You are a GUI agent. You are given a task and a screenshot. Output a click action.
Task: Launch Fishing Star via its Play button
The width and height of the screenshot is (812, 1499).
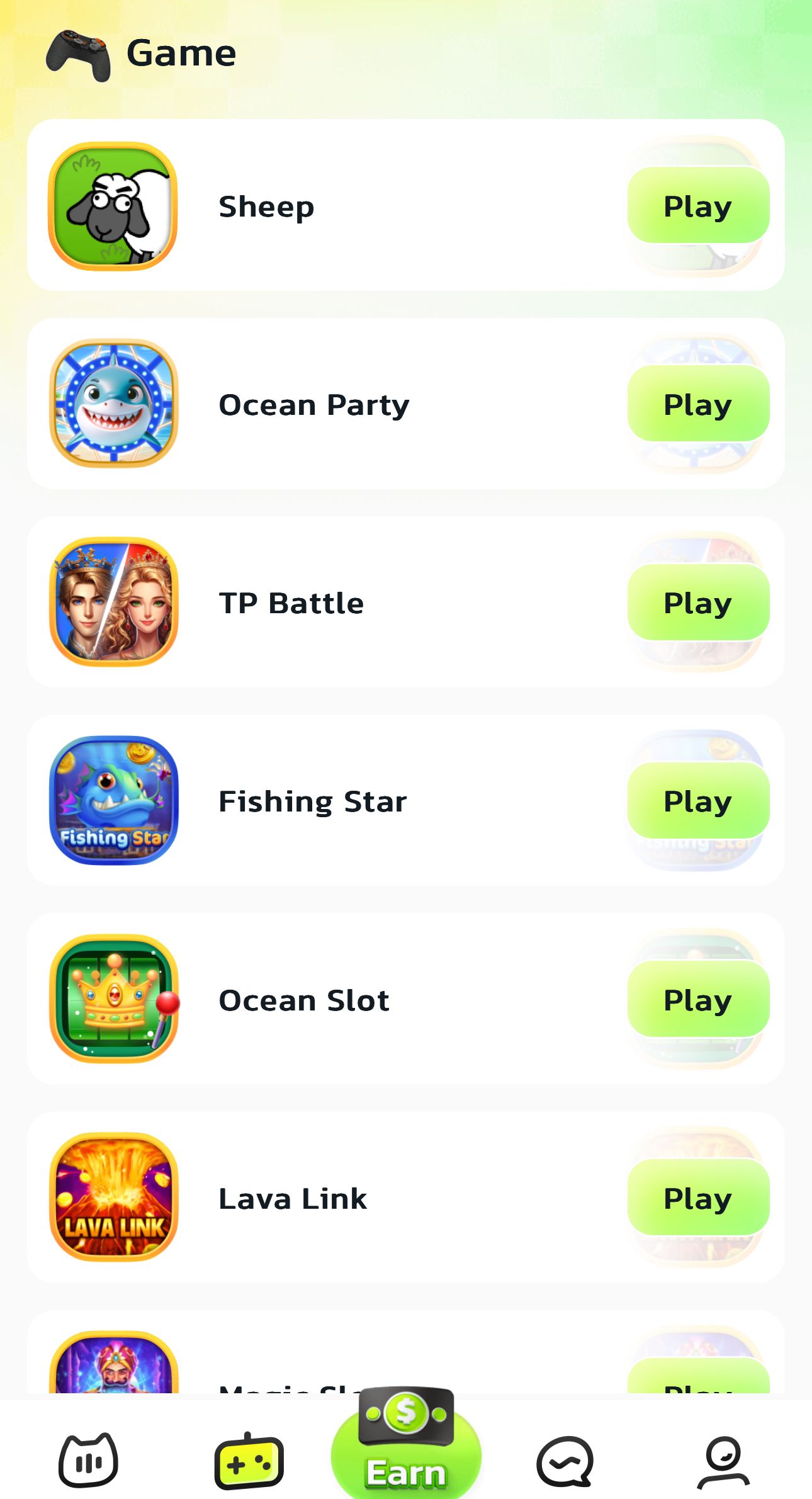coord(697,800)
